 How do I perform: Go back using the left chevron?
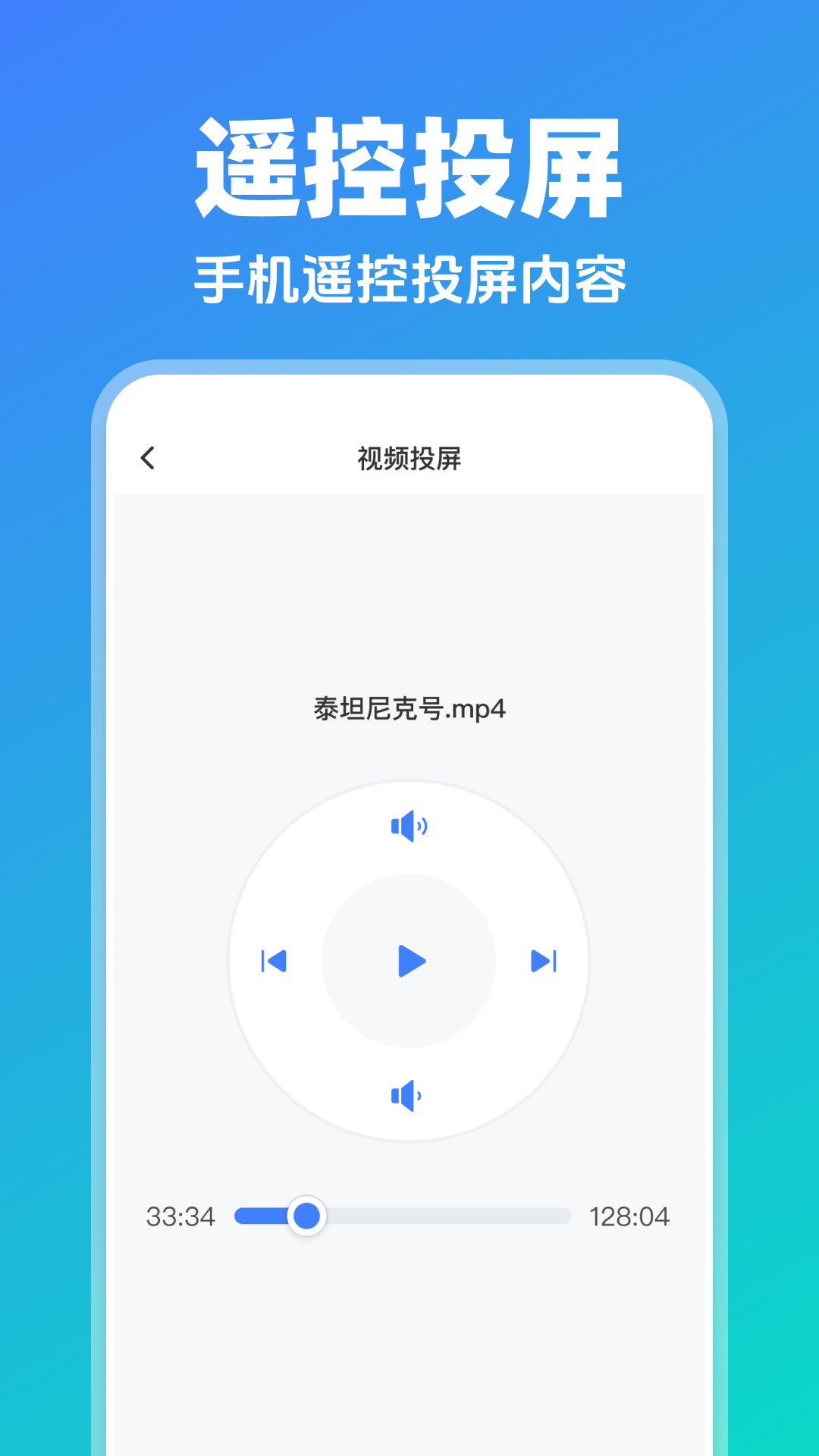(x=149, y=456)
